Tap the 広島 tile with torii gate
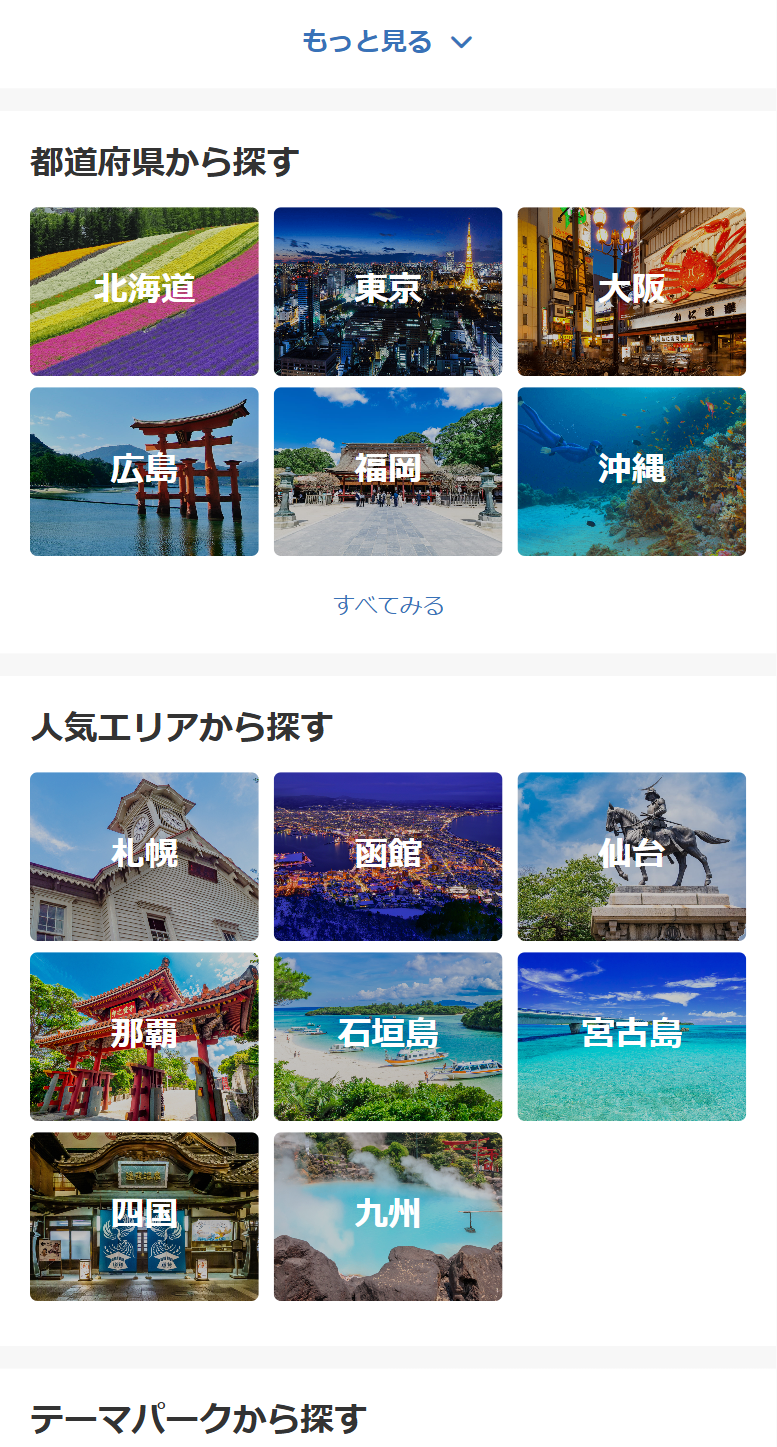Viewport: 777px width, 1447px height. [x=144, y=471]
